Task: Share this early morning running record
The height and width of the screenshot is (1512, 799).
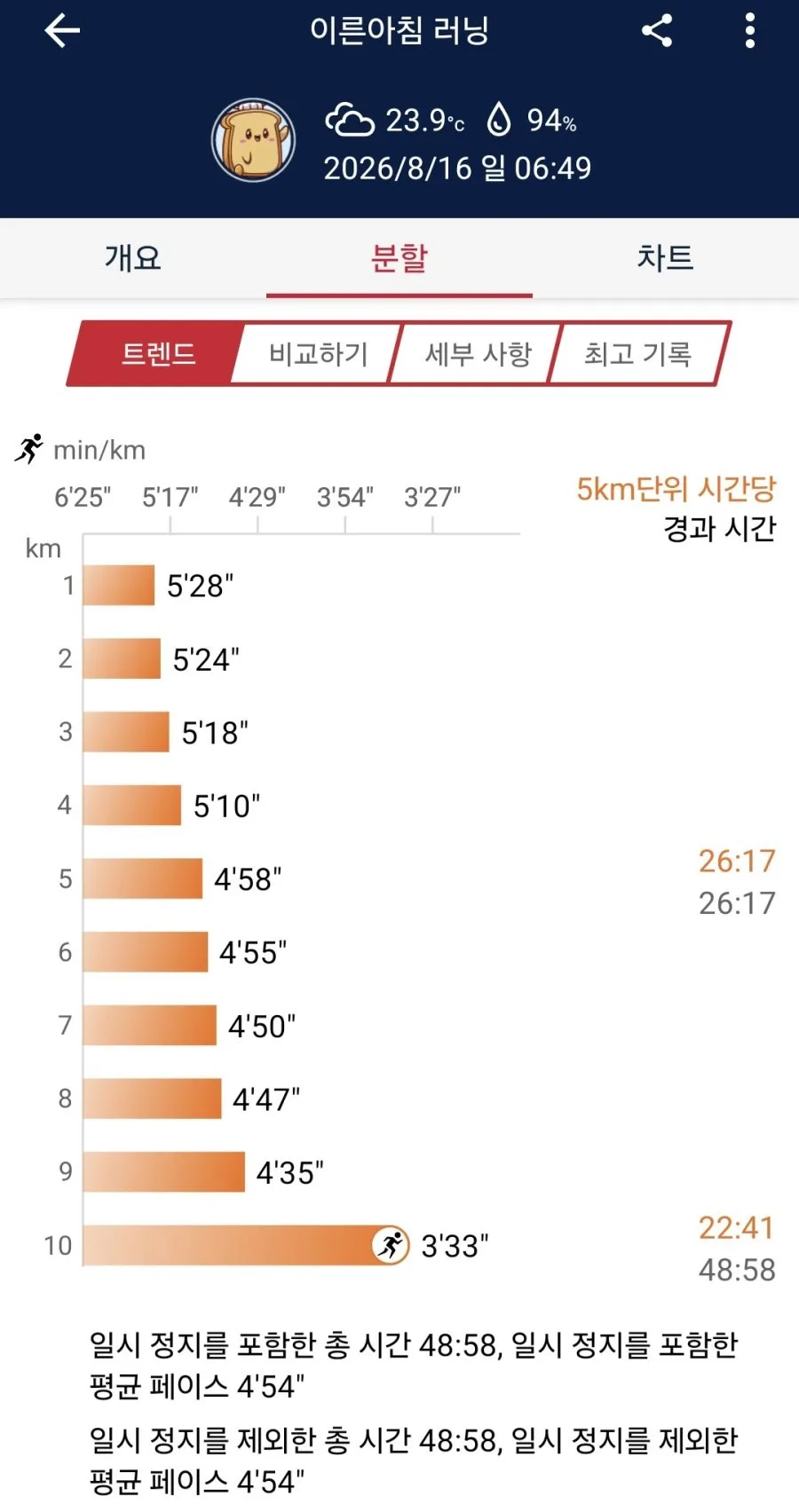Action: [x=657, y=31]
